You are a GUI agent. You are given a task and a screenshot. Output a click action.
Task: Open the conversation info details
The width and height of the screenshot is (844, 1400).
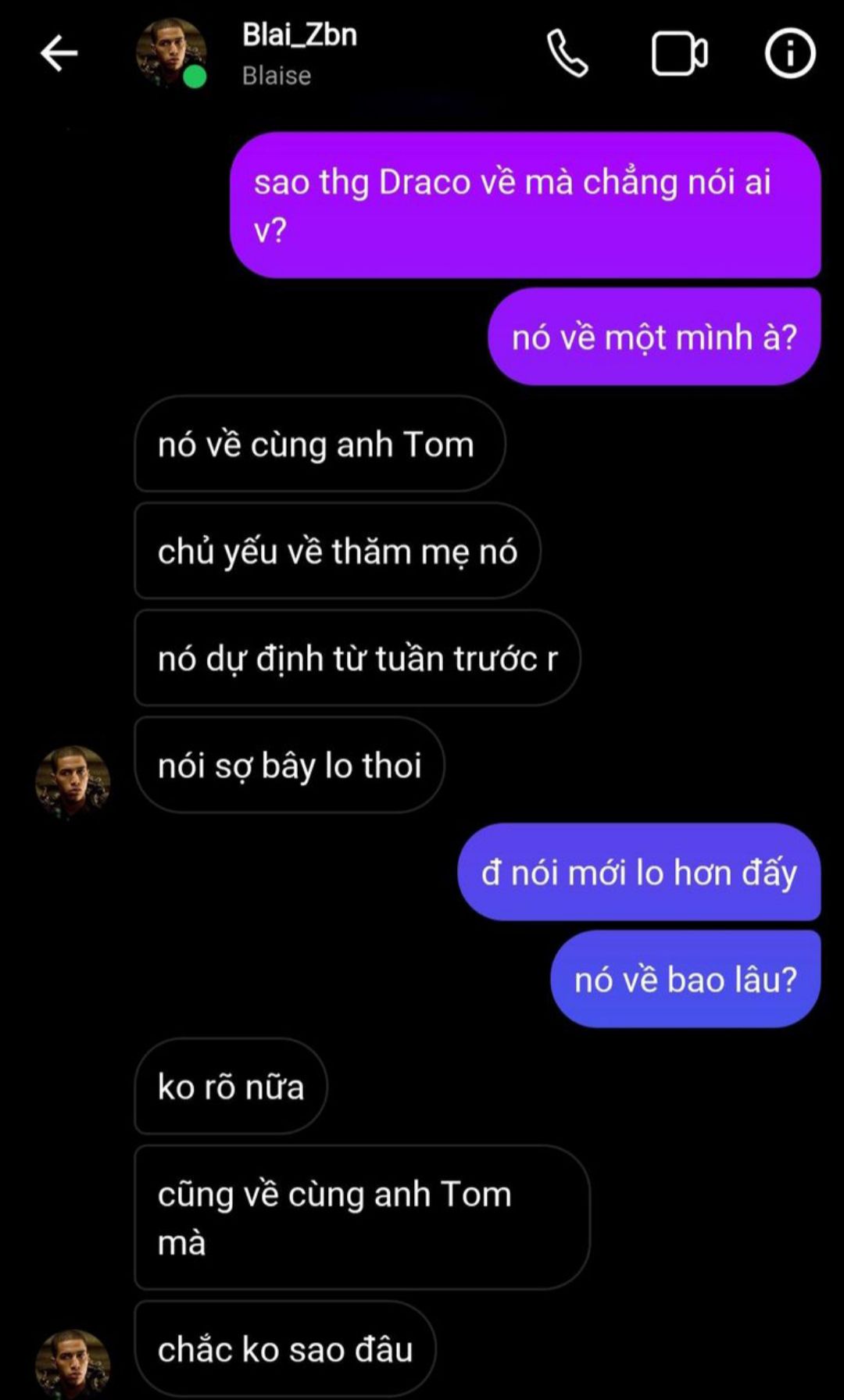pos(790,53)
